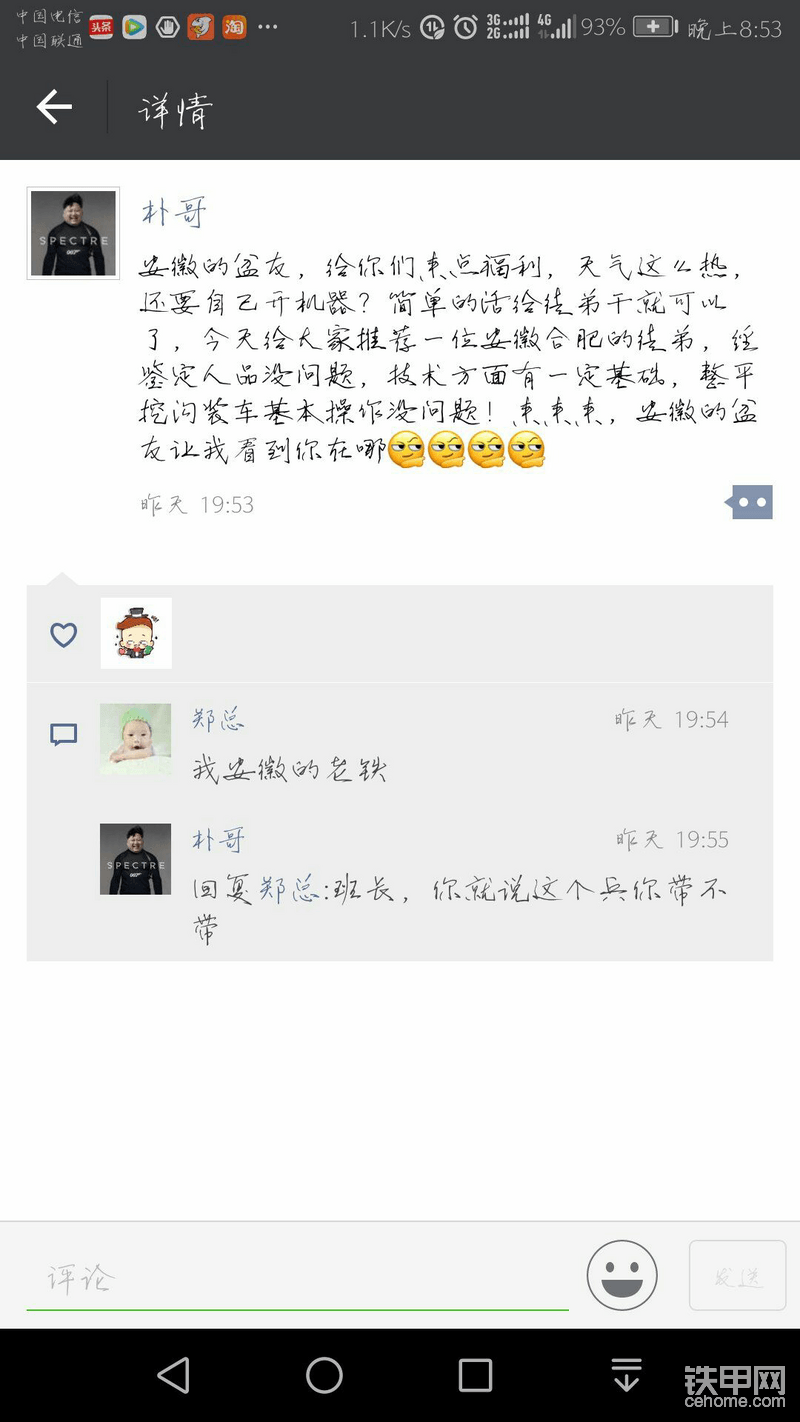Image resolution: width=800 pixels, height=1422 pixels.
Task: Open 朴哥's profile name link at top
Action: click(173, 212)
